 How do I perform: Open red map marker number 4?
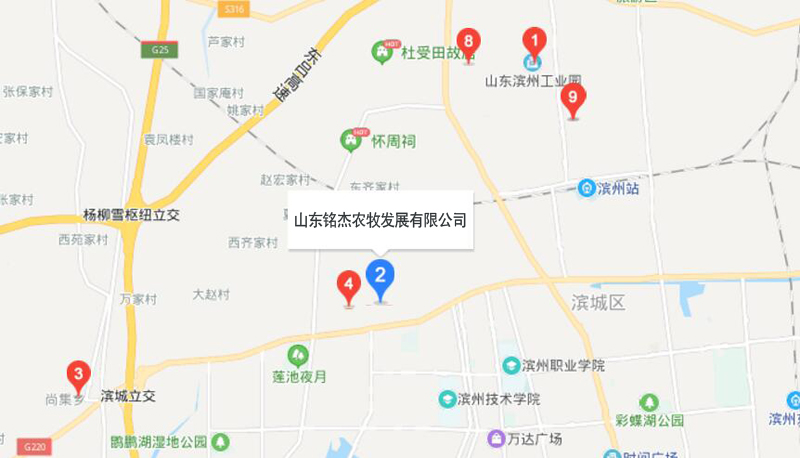[x=348, y=285]
